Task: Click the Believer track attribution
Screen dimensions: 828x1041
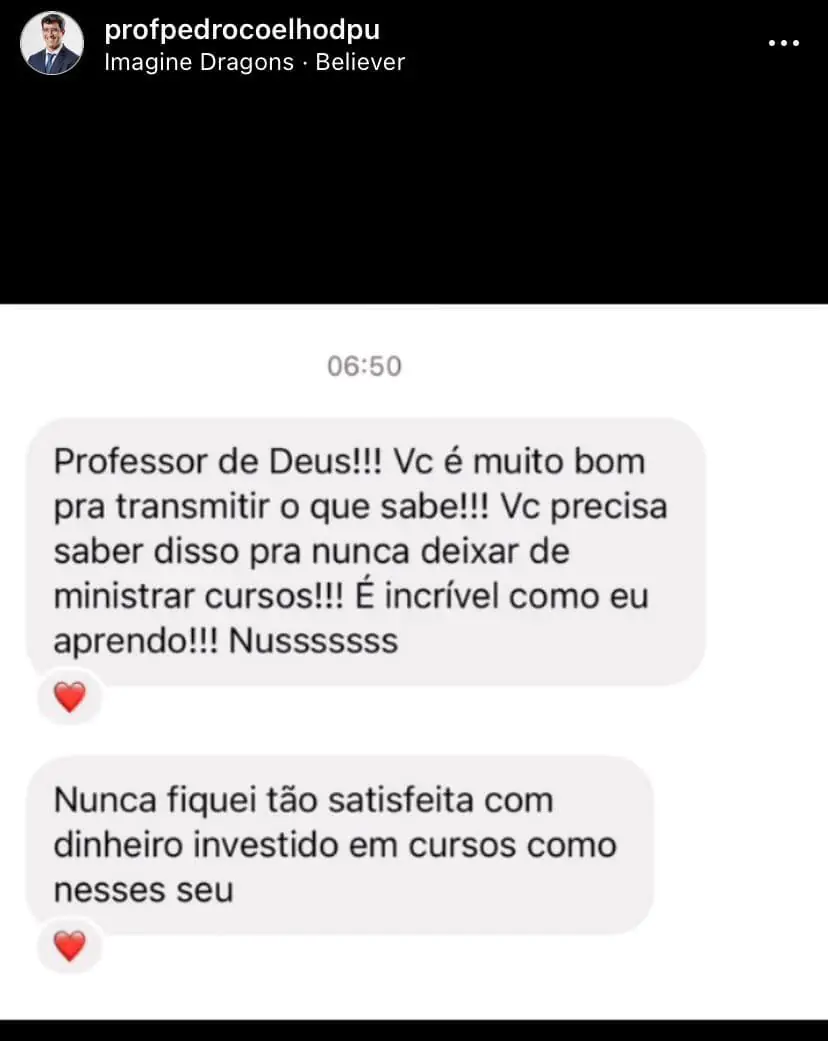Action: click(360, 62)
